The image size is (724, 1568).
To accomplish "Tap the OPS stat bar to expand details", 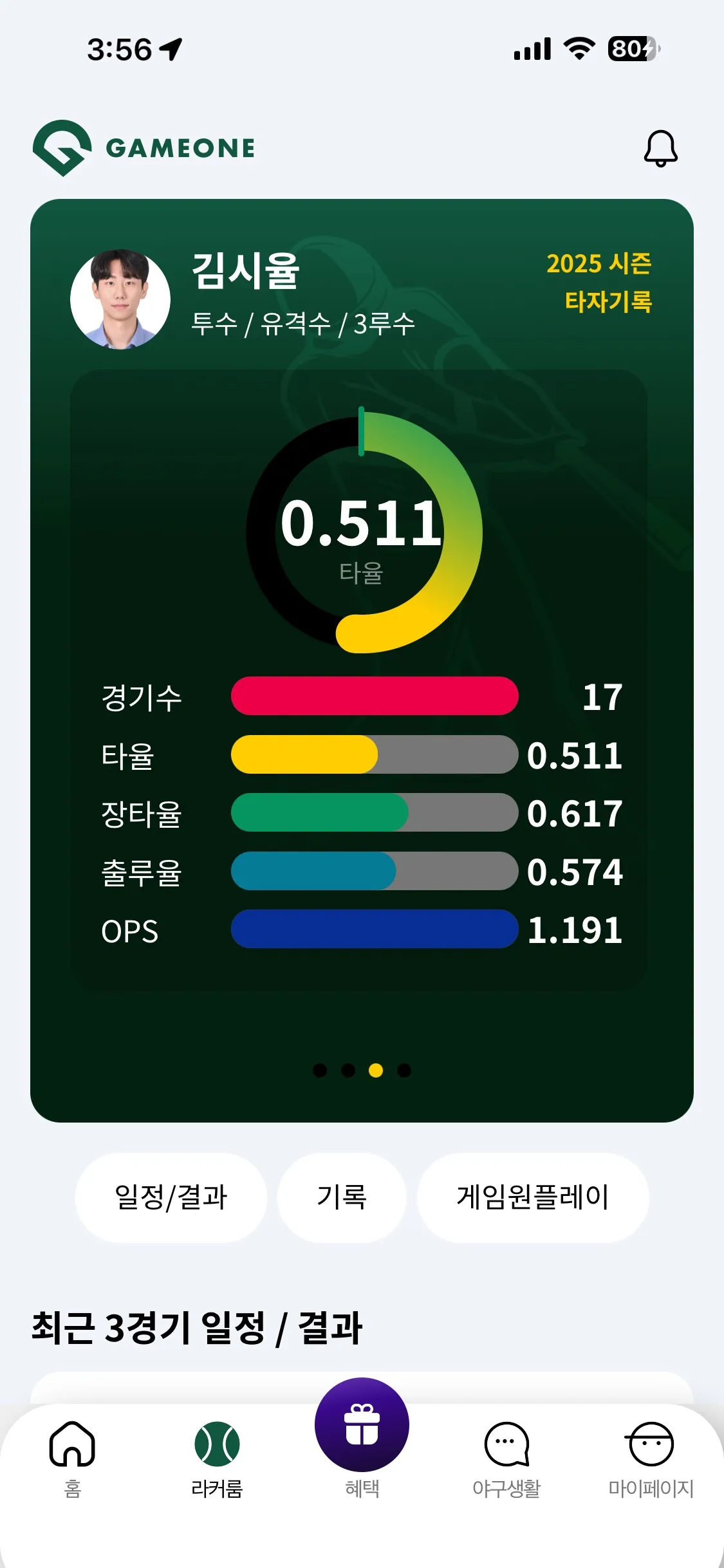I will pyautogui.click(x=375, y=929).
